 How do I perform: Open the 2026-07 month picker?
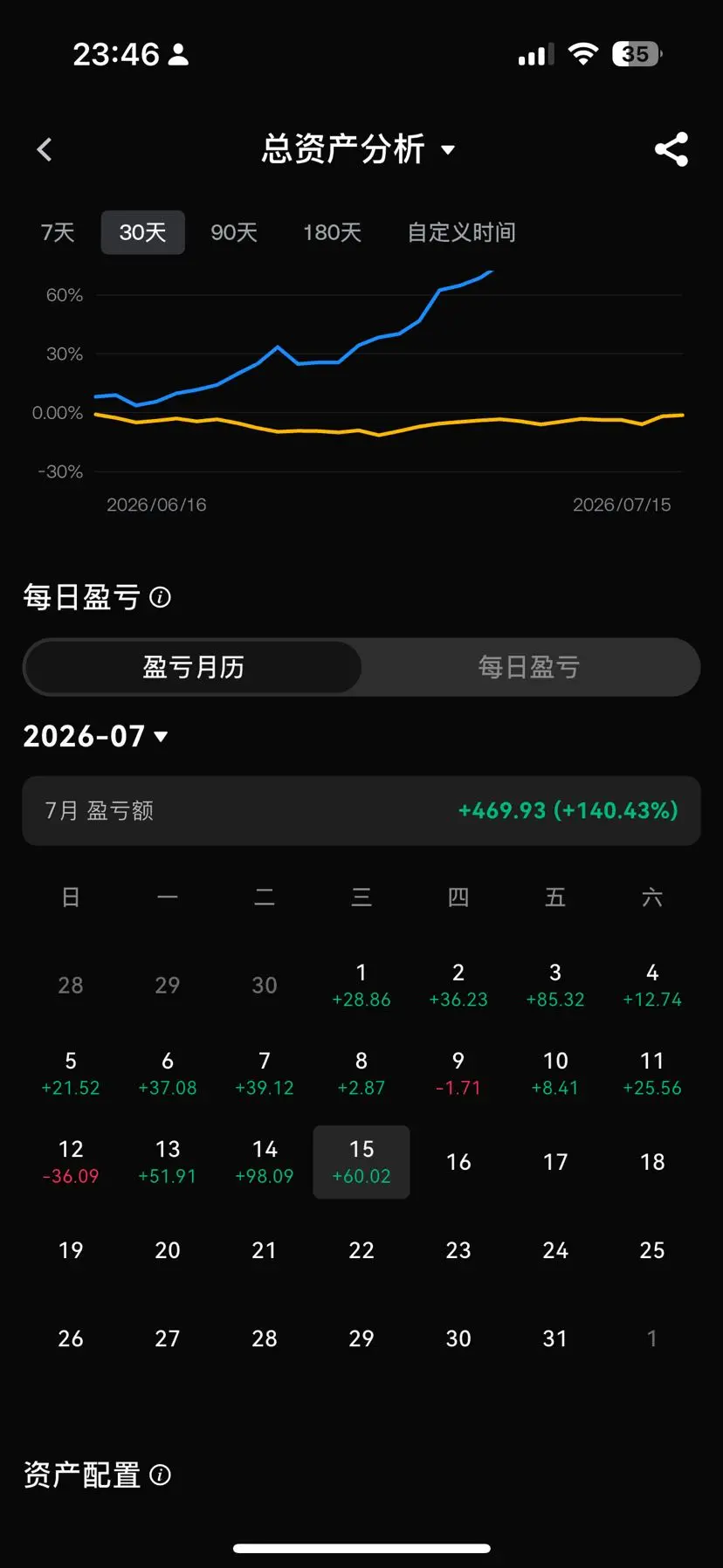click(95, 736)
